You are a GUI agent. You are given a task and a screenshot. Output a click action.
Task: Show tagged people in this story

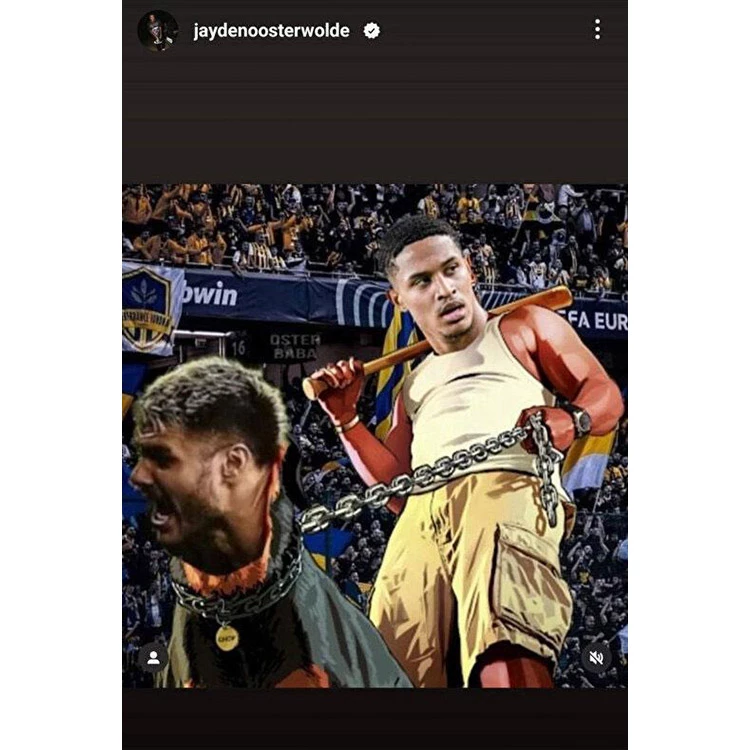[153, 658]
